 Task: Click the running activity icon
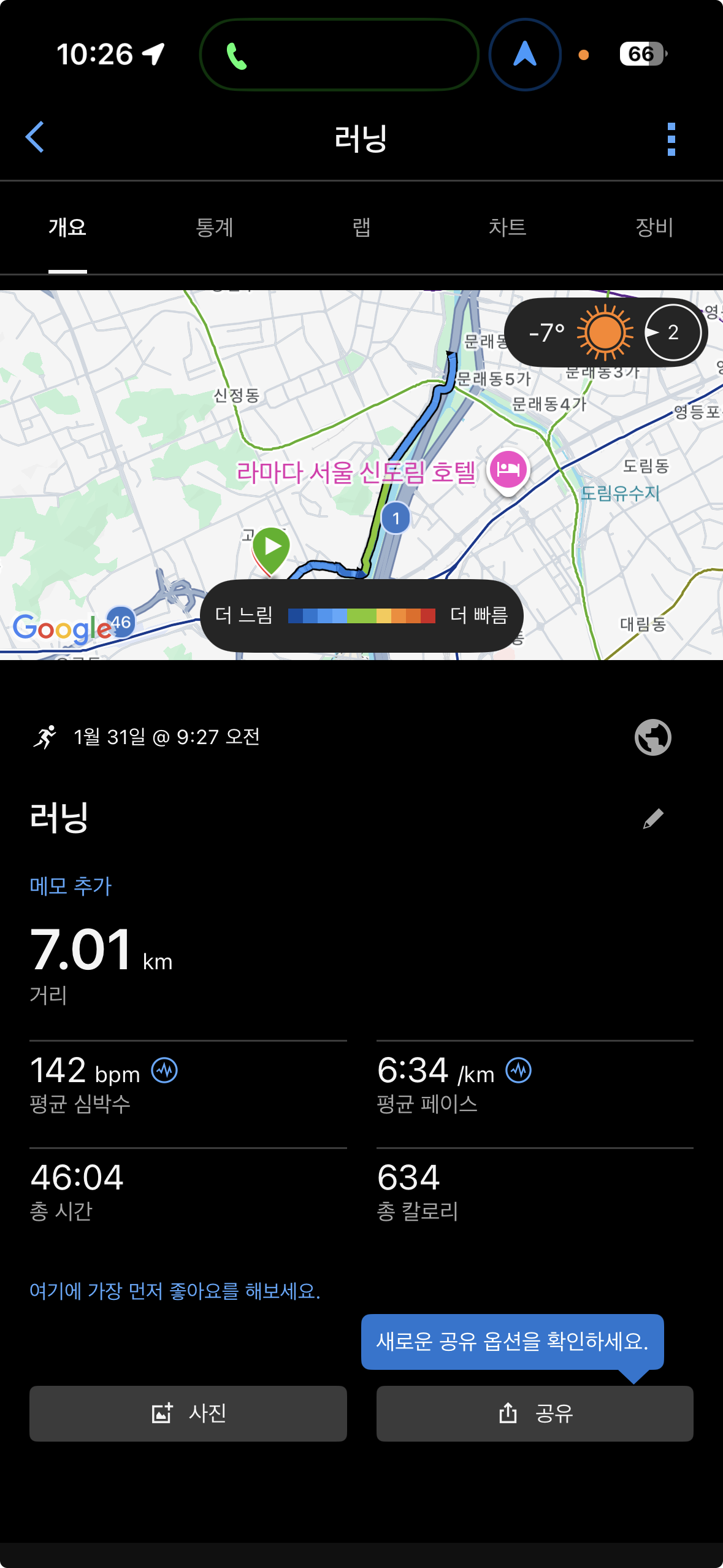pos(46,737)
